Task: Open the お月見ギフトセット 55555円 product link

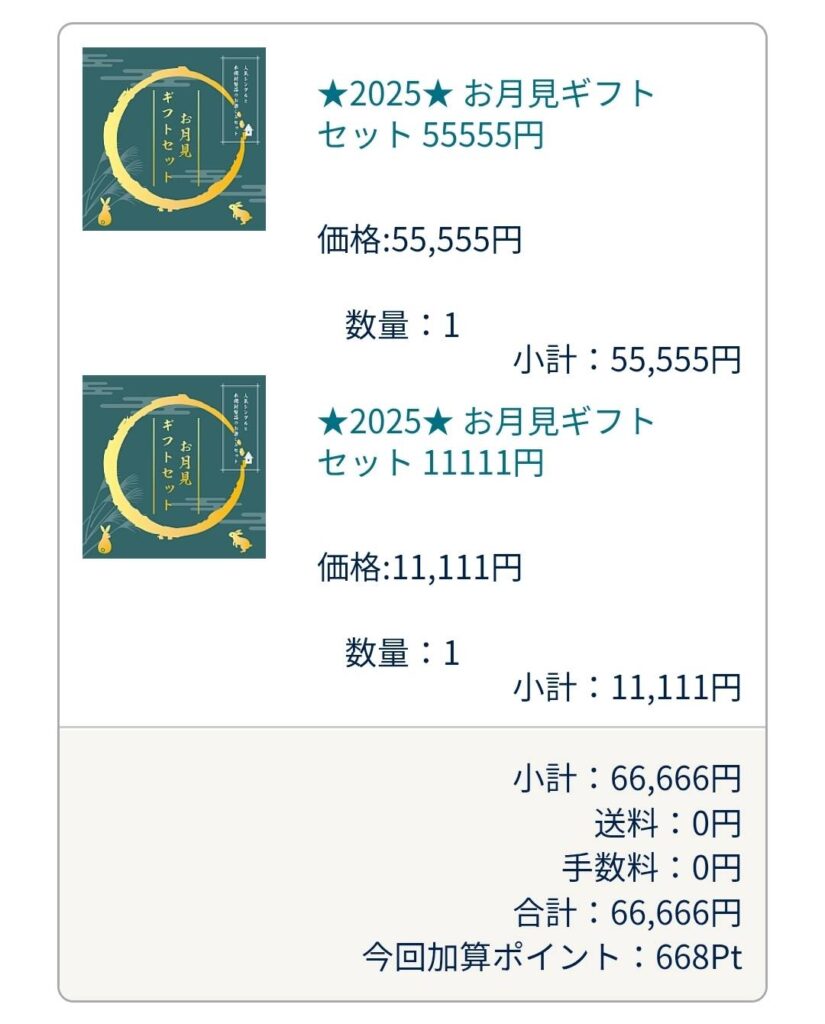Action: 485,114
